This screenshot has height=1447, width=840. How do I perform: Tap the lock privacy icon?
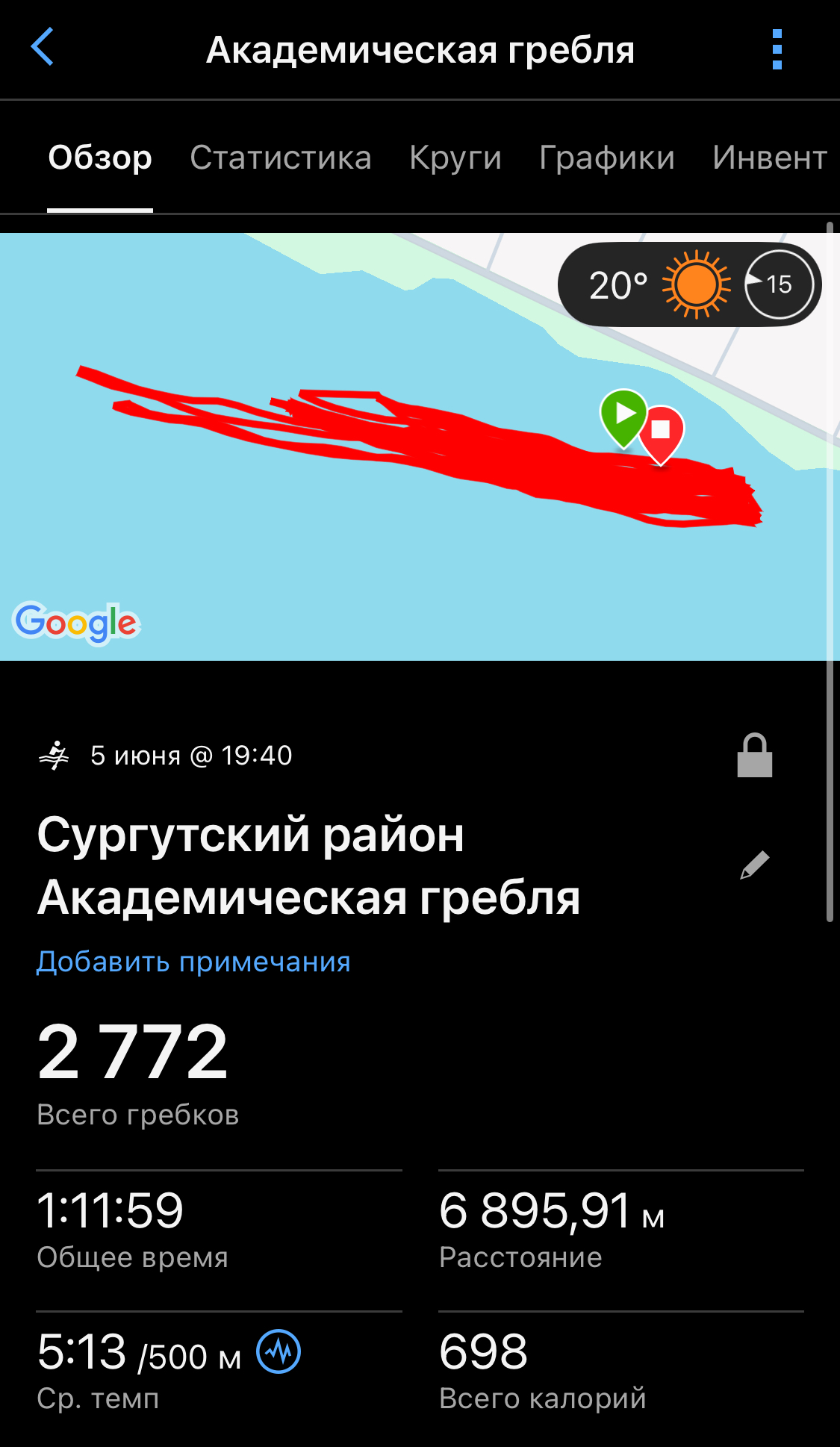tap(755, 755)
